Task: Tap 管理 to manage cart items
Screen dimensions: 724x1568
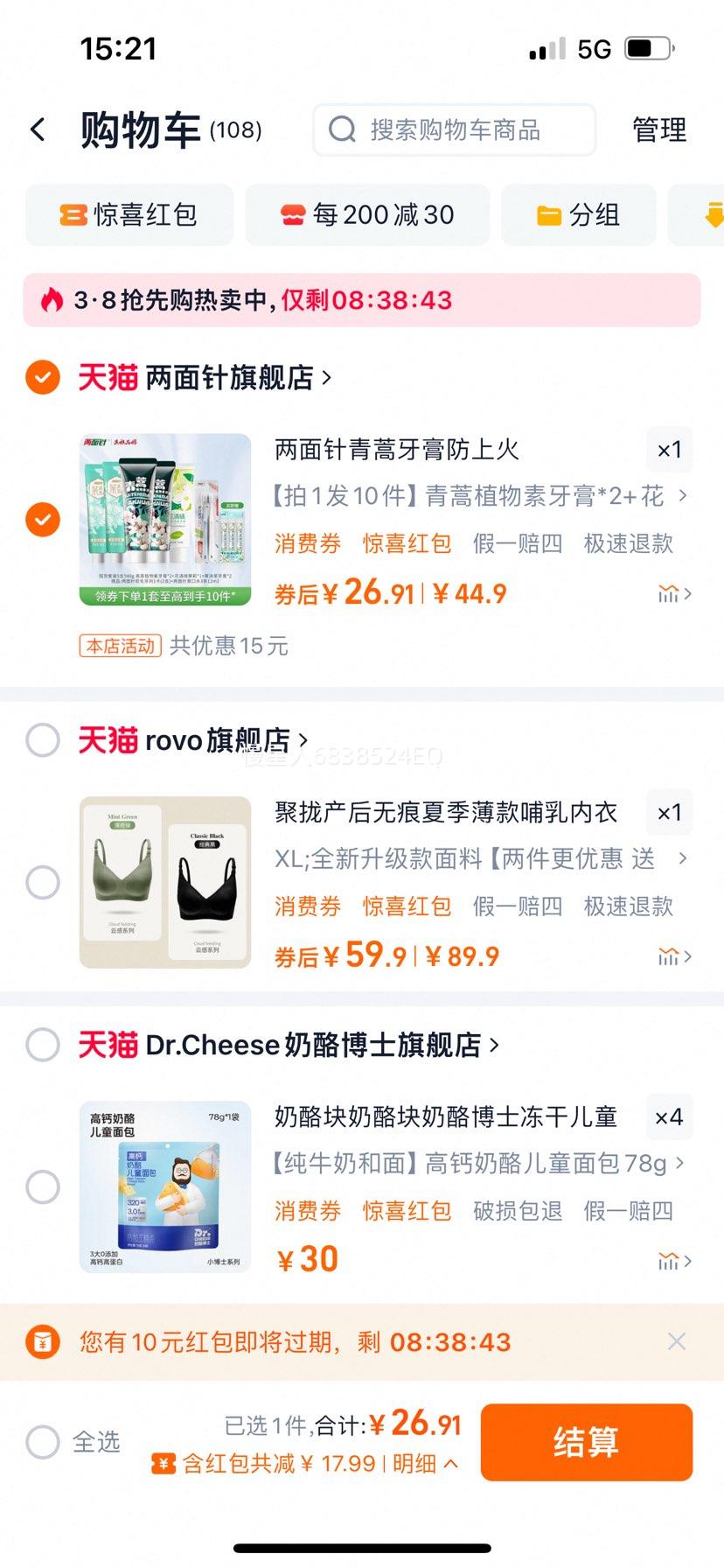Action: click(x=659, y=130)
